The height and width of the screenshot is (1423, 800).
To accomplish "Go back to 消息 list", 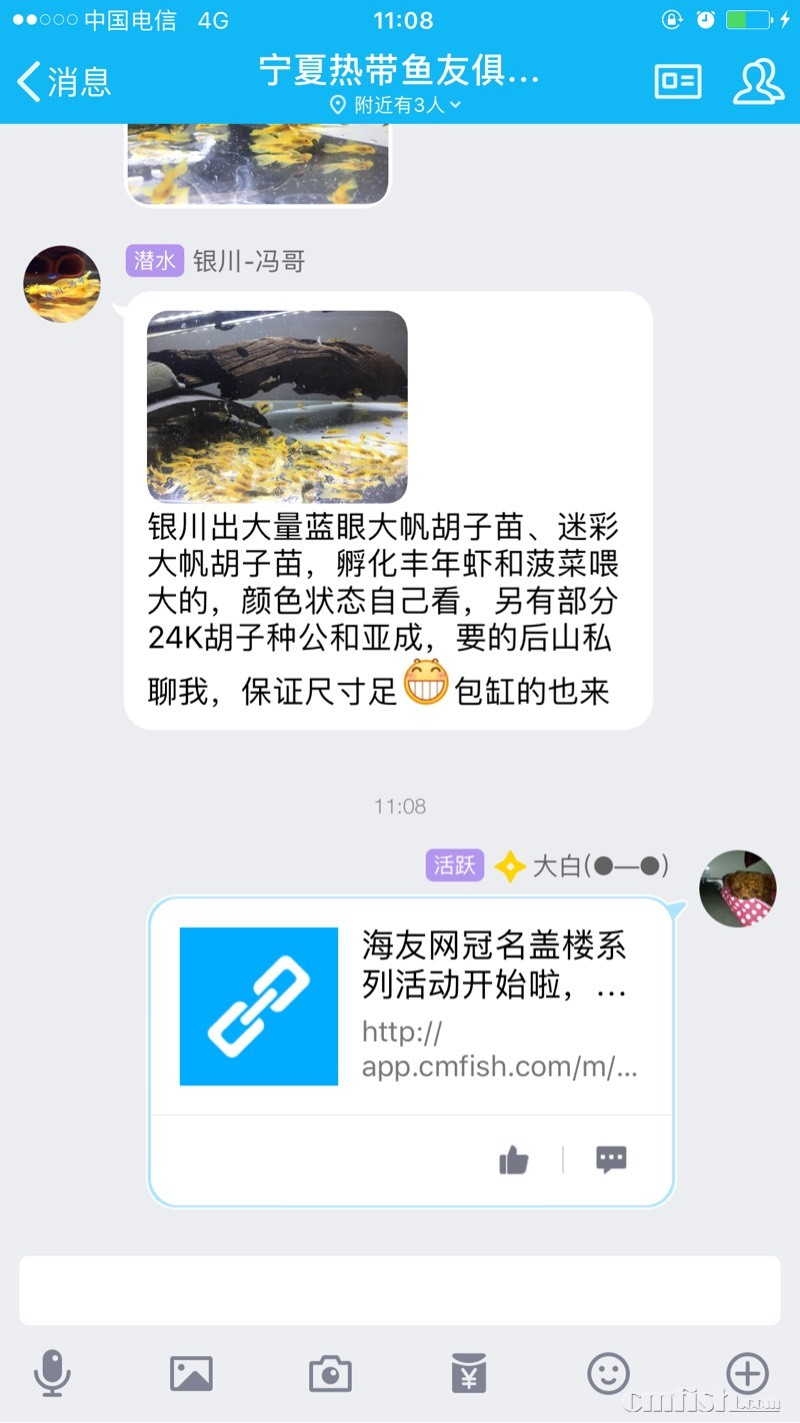I will (64, 81).
